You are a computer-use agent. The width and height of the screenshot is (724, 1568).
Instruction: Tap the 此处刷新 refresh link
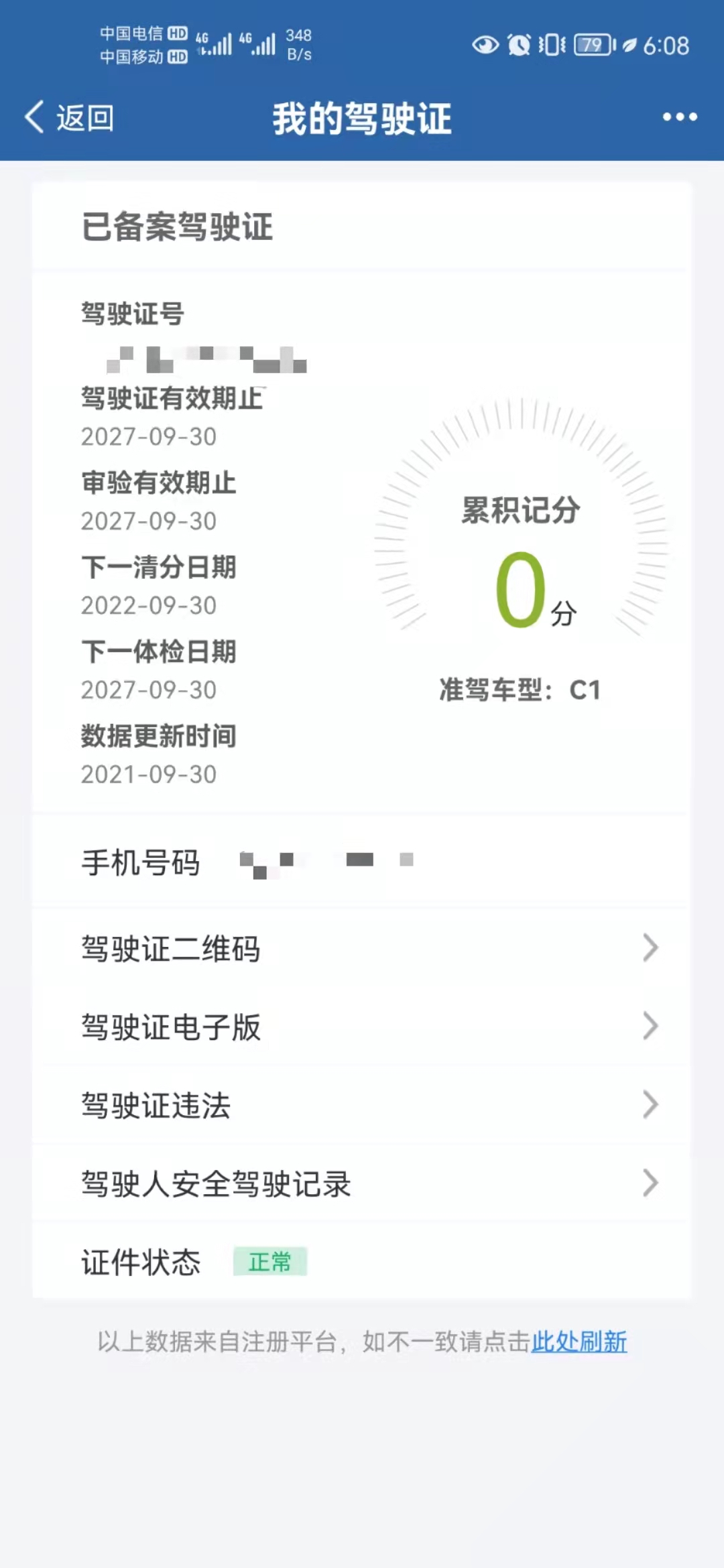(x=579, y=1342)
